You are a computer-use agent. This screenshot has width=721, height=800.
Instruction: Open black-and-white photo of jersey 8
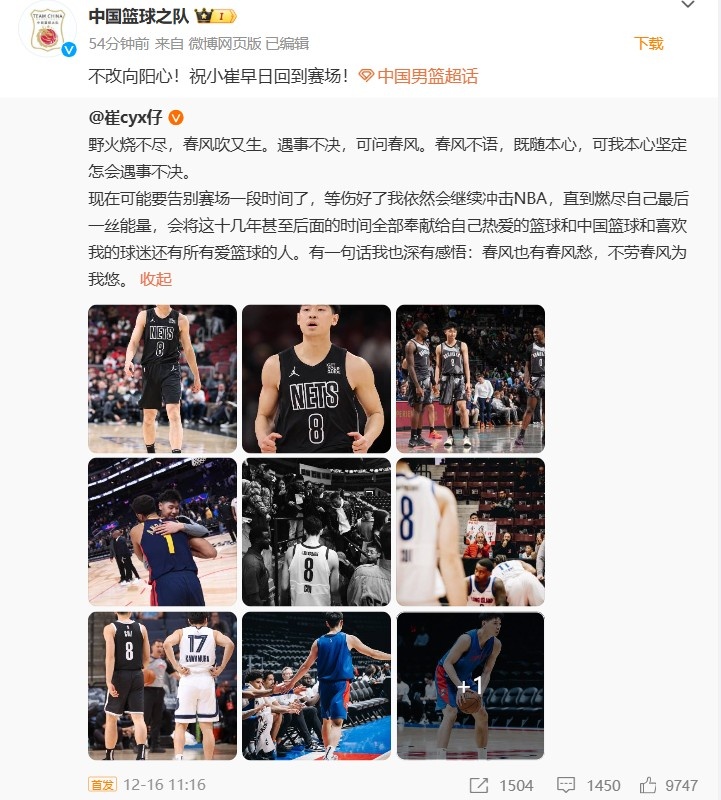316,532
